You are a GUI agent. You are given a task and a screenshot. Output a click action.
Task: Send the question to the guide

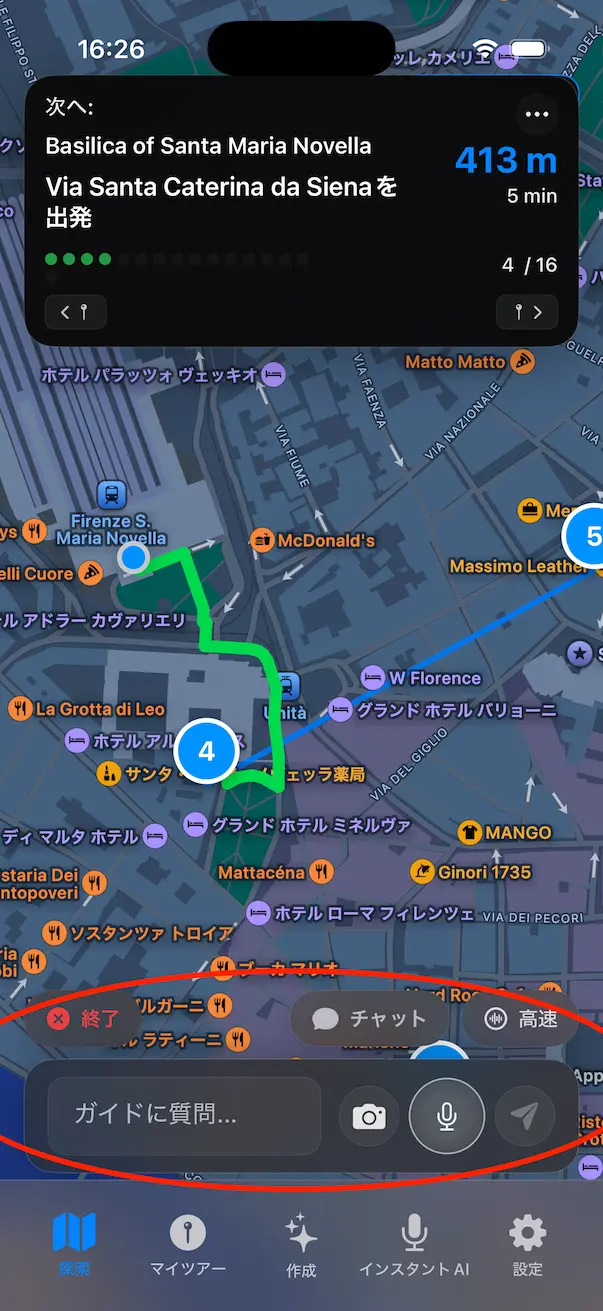[524, 1116]
